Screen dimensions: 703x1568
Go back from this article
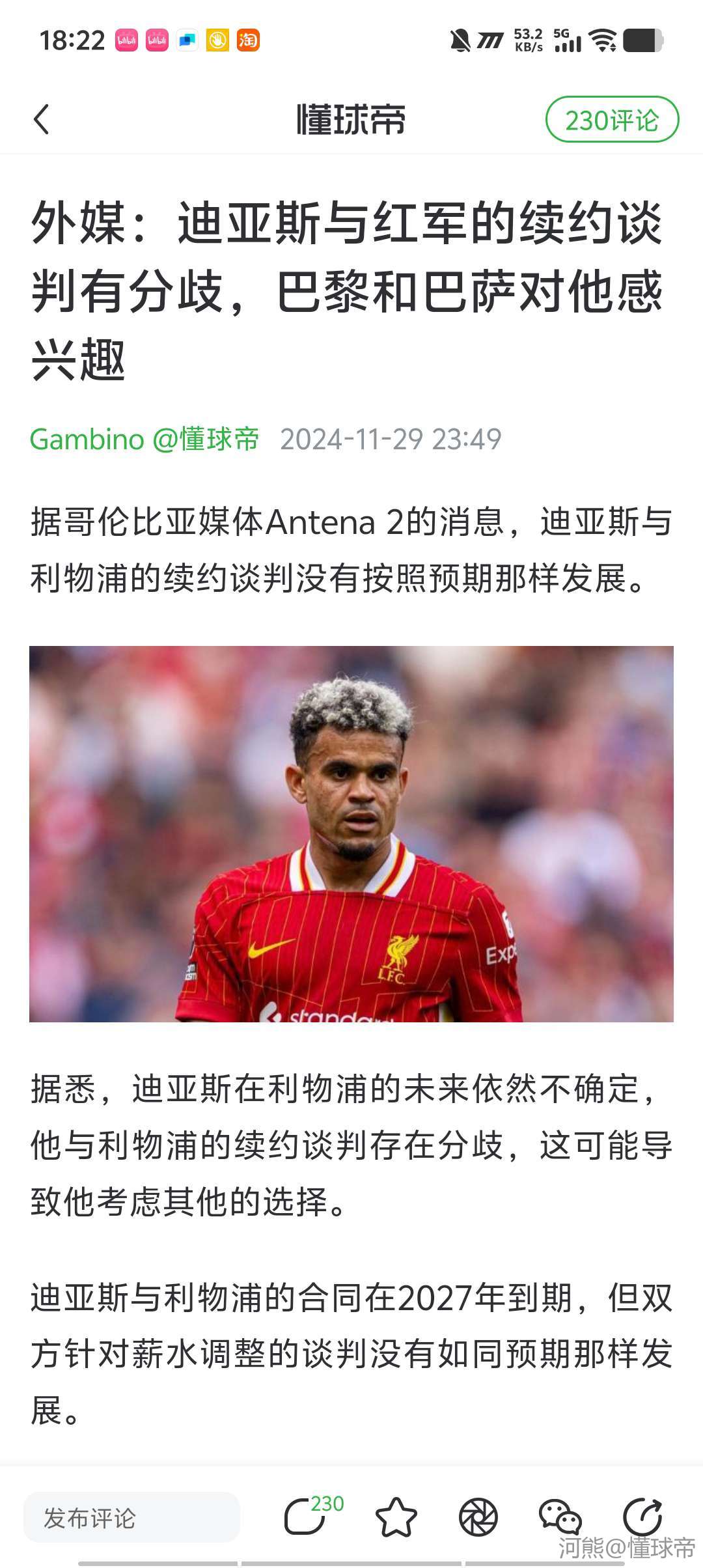[x=42, y=120]
